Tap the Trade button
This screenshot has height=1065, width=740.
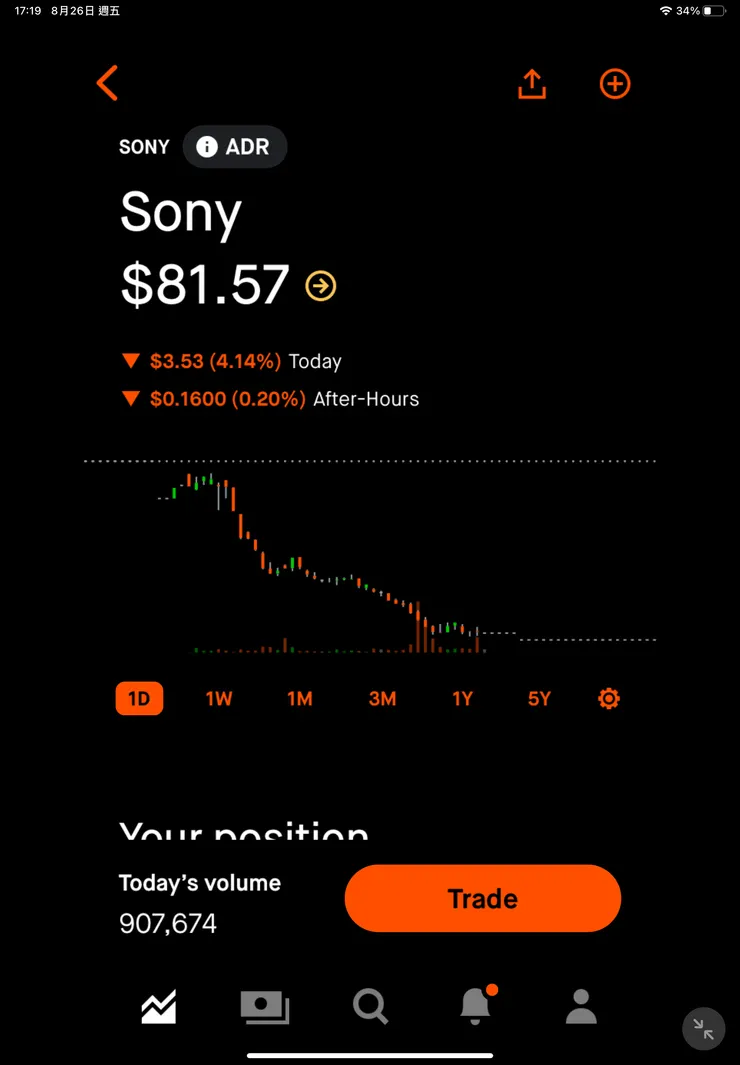click(x=483, y=898)
